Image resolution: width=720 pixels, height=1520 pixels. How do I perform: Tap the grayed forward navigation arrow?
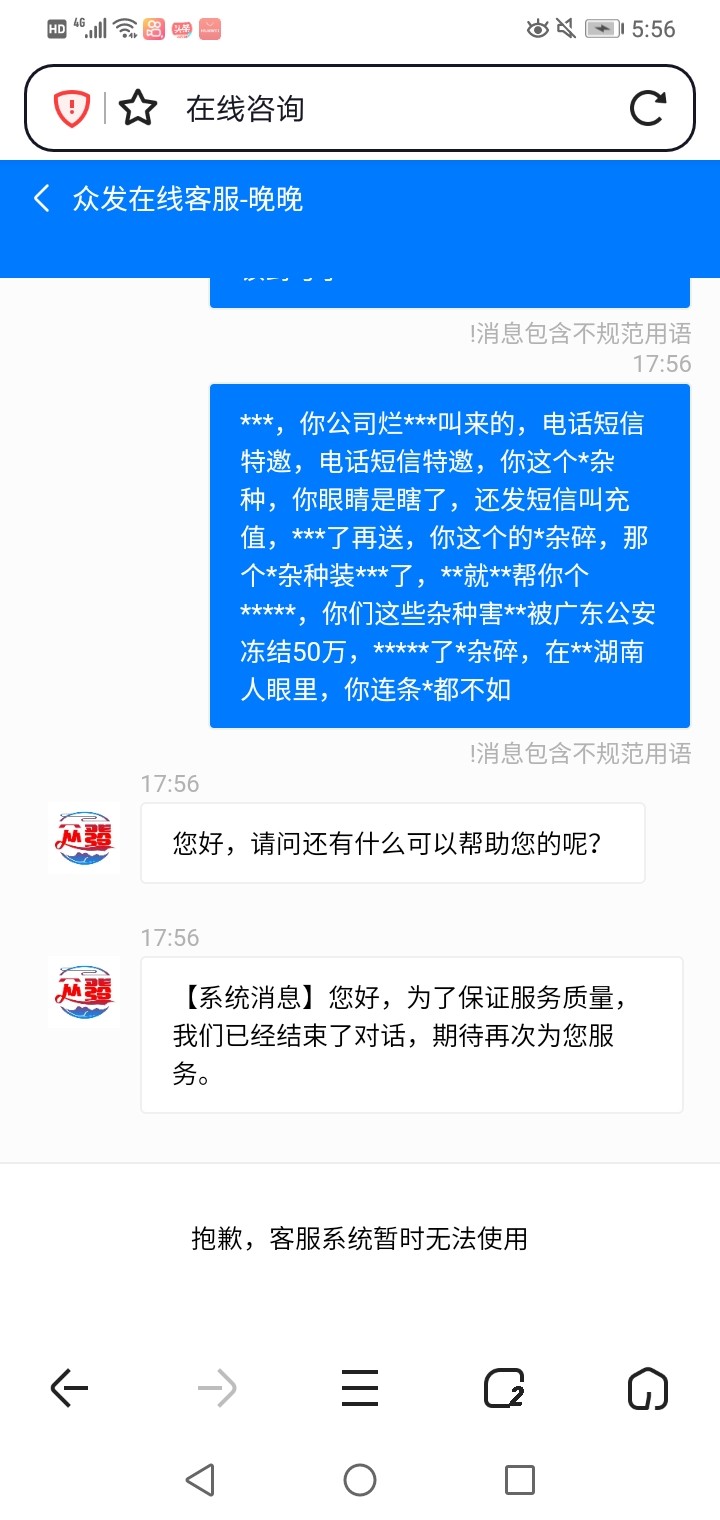(x=214, y=1388)
